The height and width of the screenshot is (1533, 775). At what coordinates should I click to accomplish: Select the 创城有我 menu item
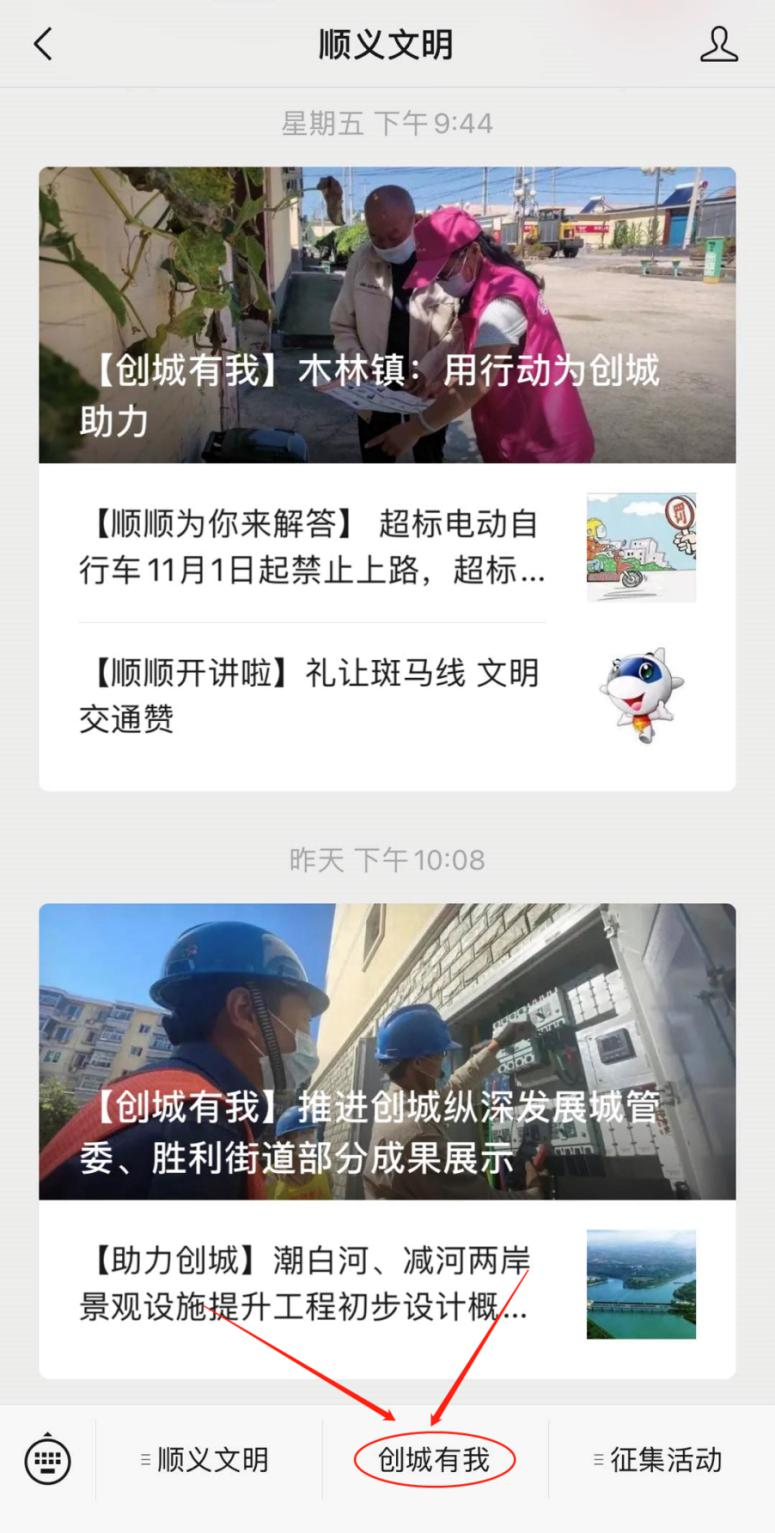pyautogui.click(x=434, y=1461)
